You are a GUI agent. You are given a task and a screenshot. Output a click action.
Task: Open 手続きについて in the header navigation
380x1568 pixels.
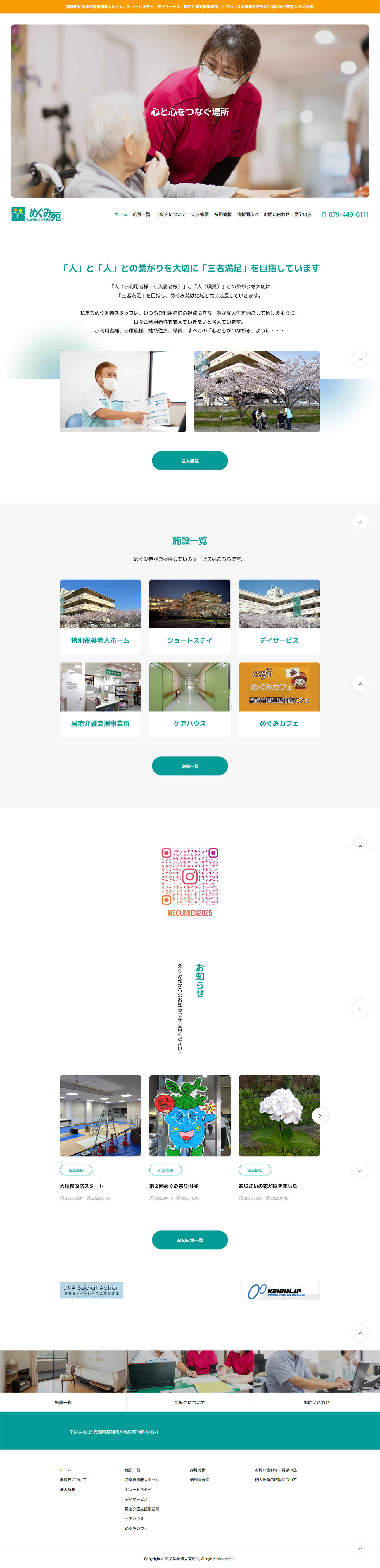170,214
